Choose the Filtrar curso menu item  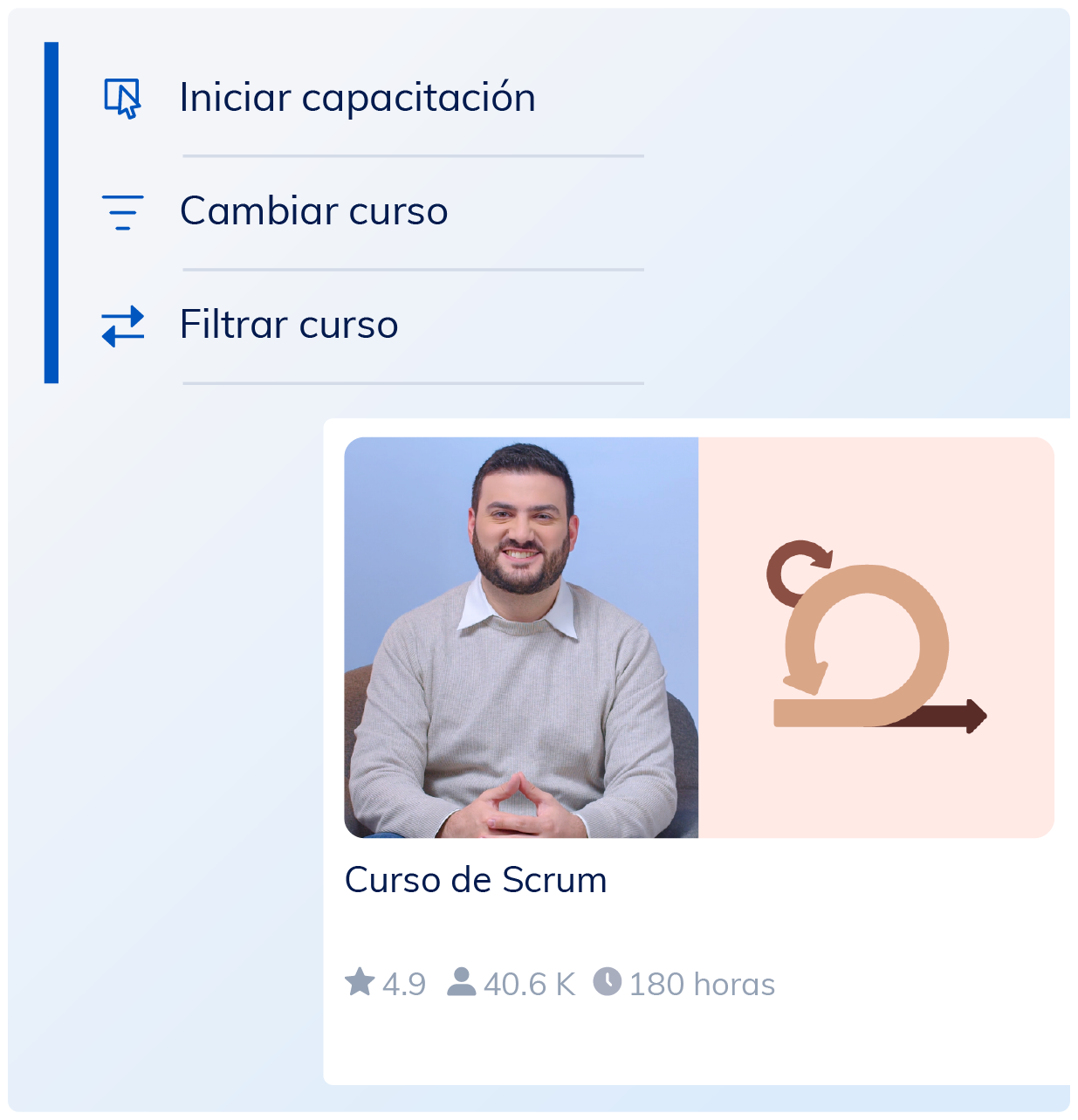(x=289, y=324)
